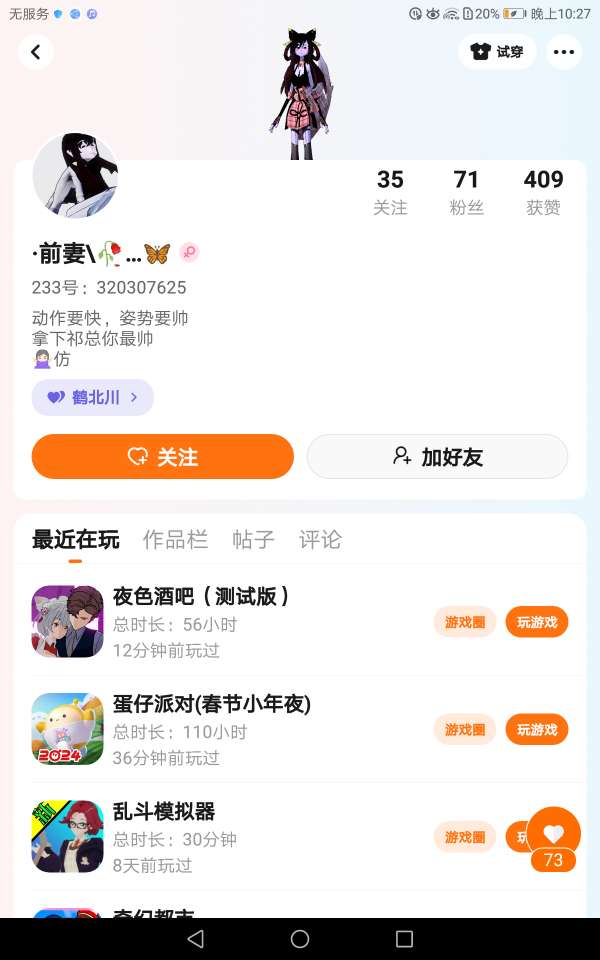Switch to the 帖子 tab
Image resolution: width=600 pixels, height=960 pixels.
(253, 540)
